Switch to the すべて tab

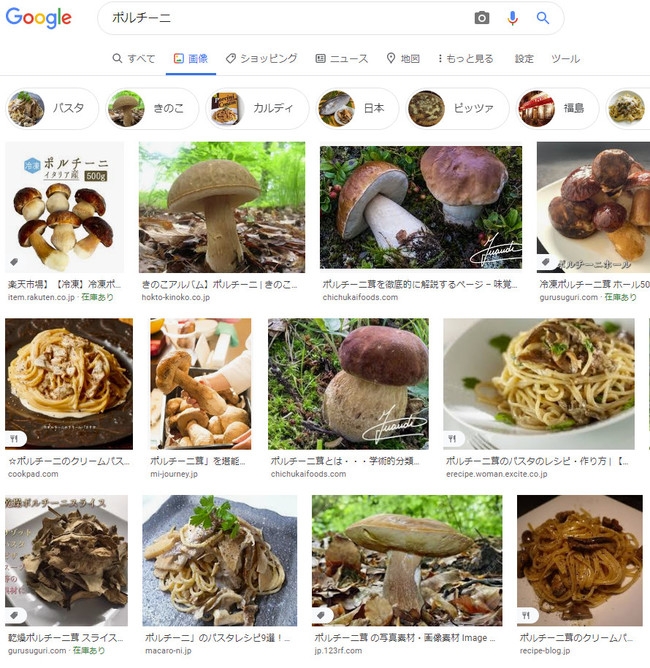(134, 59)
